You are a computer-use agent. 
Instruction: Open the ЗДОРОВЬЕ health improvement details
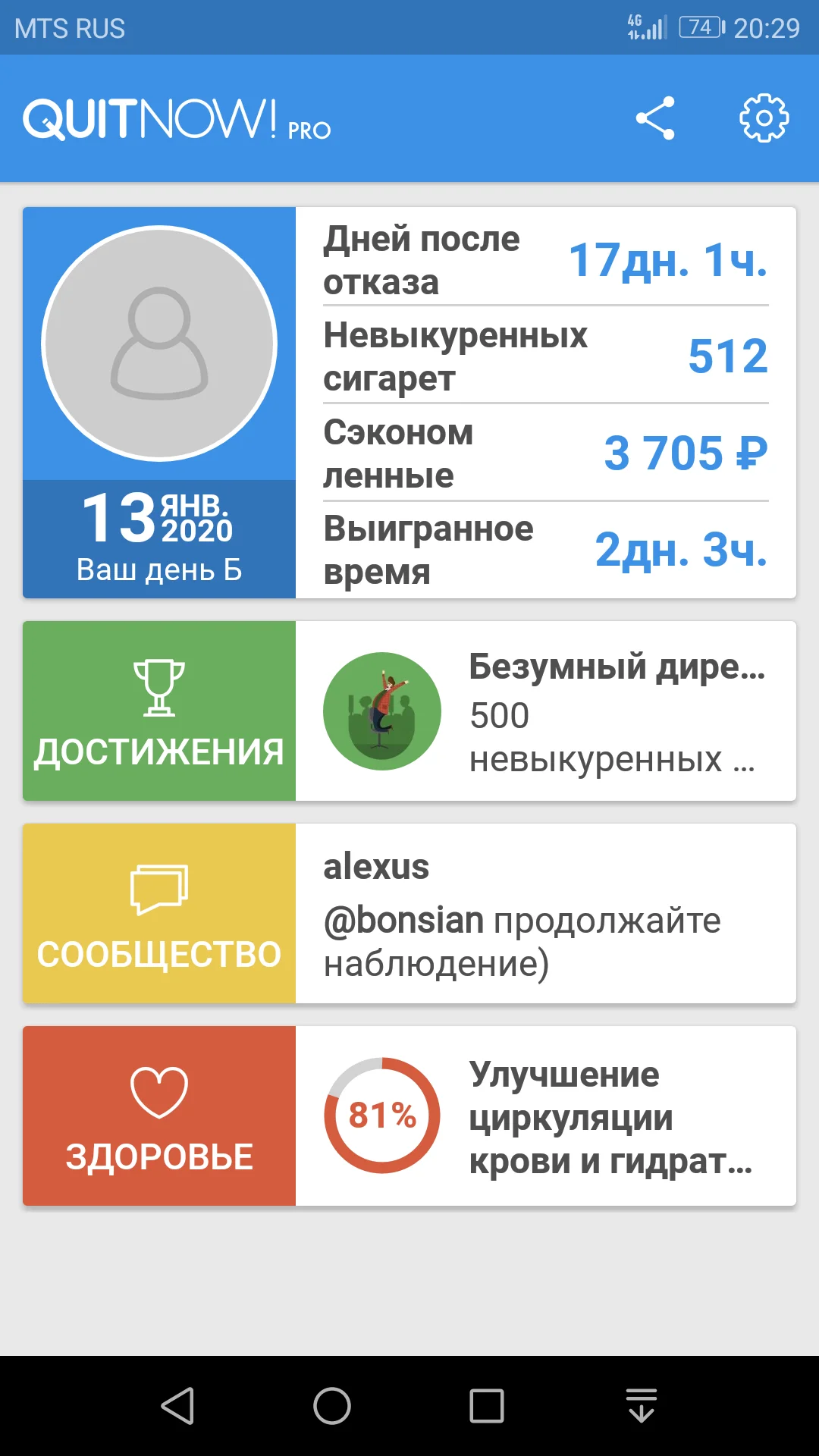158,1155
